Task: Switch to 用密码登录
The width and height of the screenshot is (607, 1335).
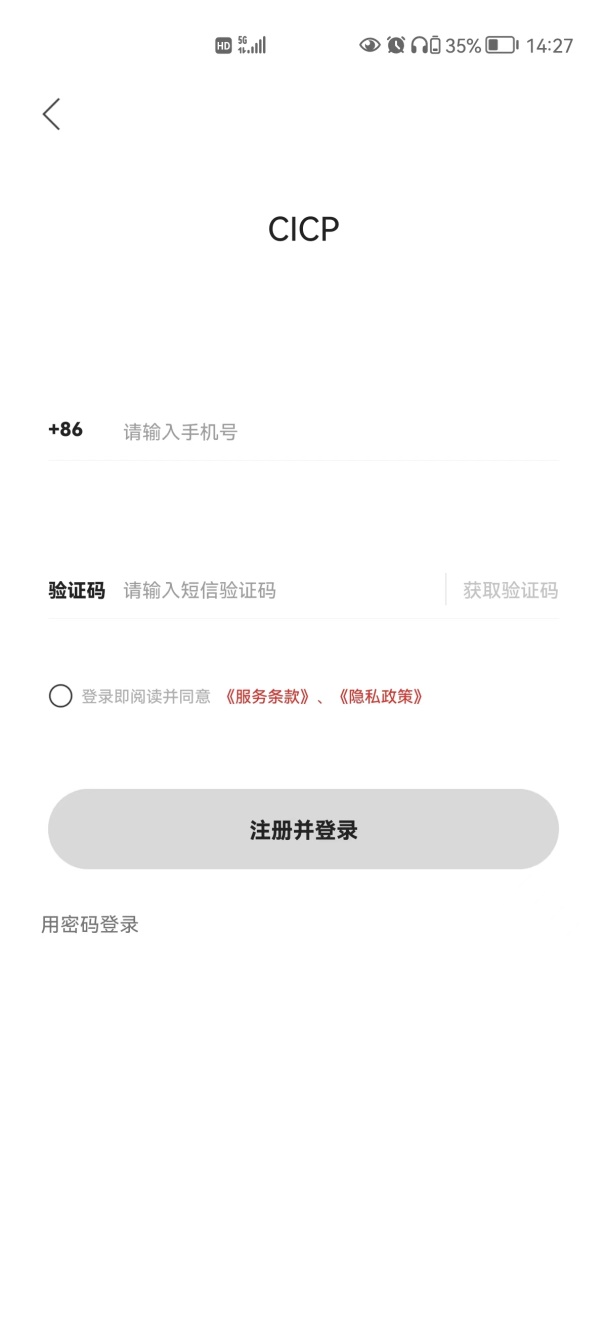Action: [x=90, y=925]
